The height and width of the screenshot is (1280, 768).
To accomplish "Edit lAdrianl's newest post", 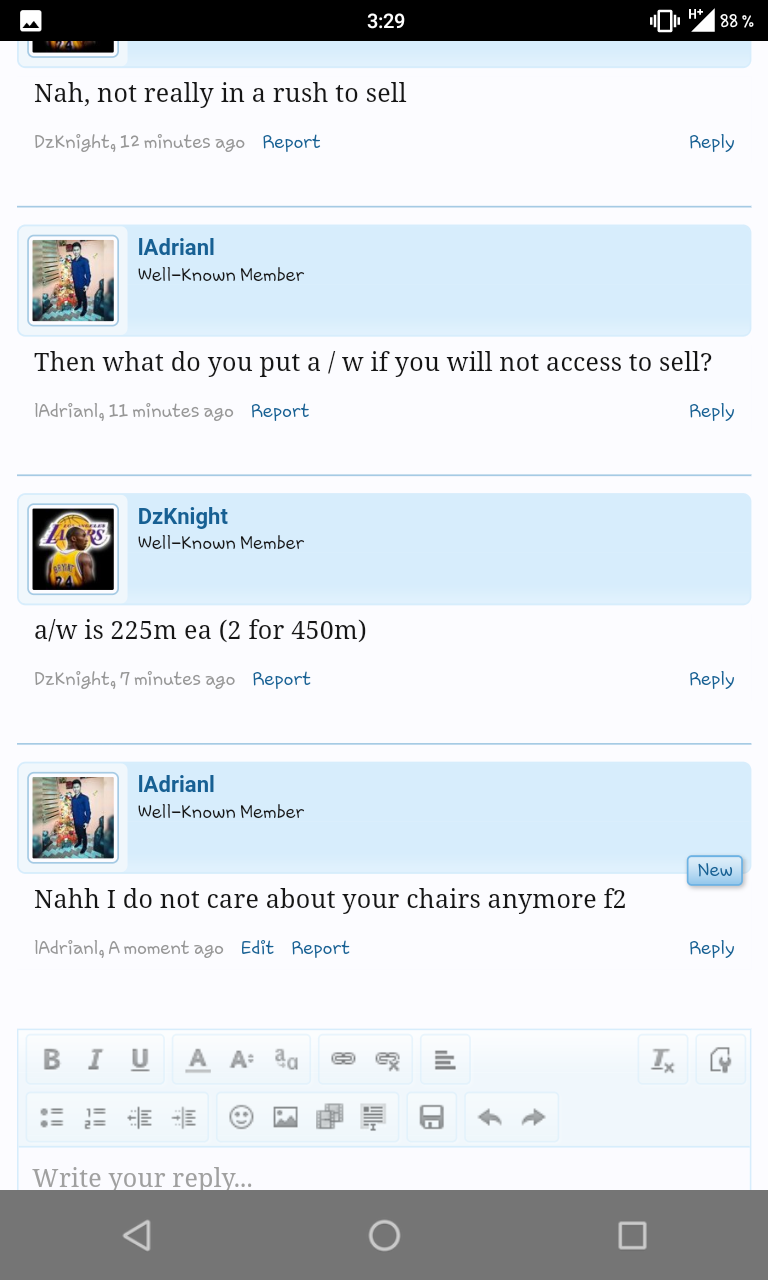I will (257, 948).
